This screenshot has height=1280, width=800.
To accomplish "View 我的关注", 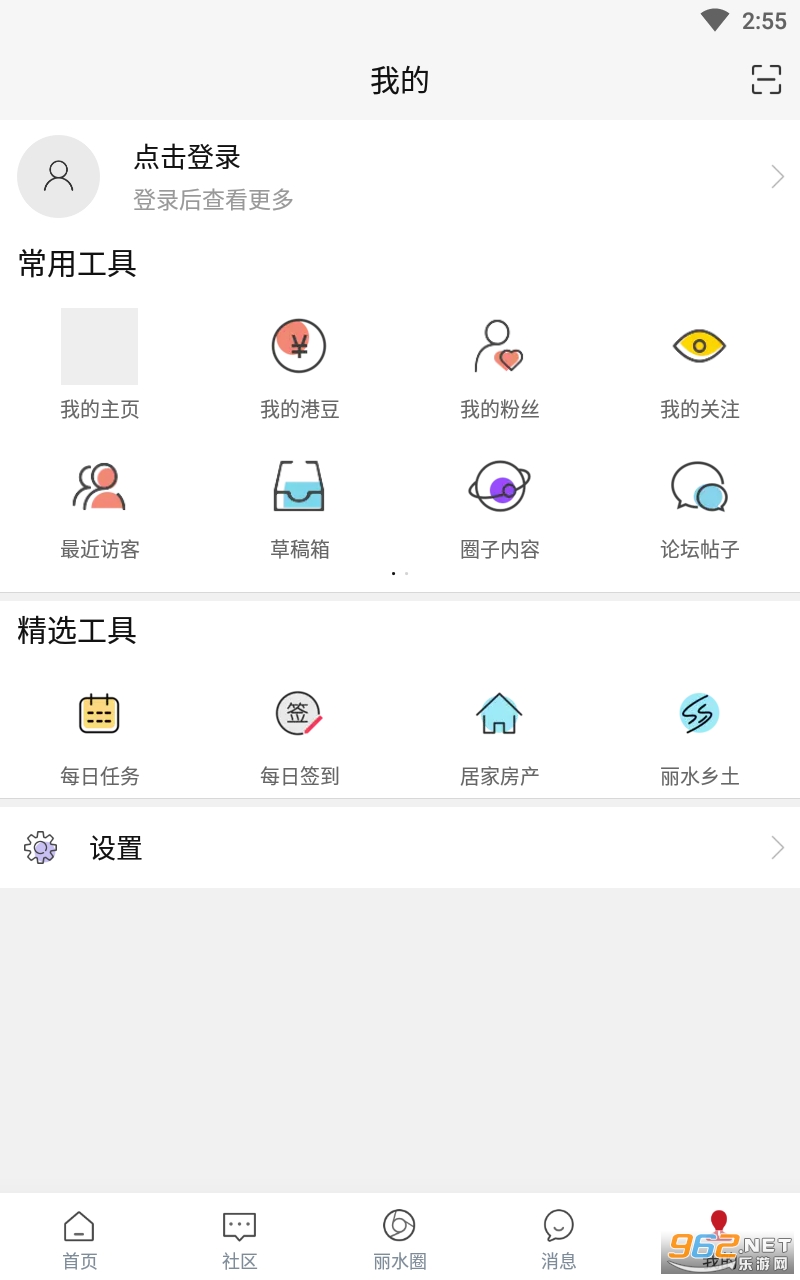I will click(x=699, y=363).
